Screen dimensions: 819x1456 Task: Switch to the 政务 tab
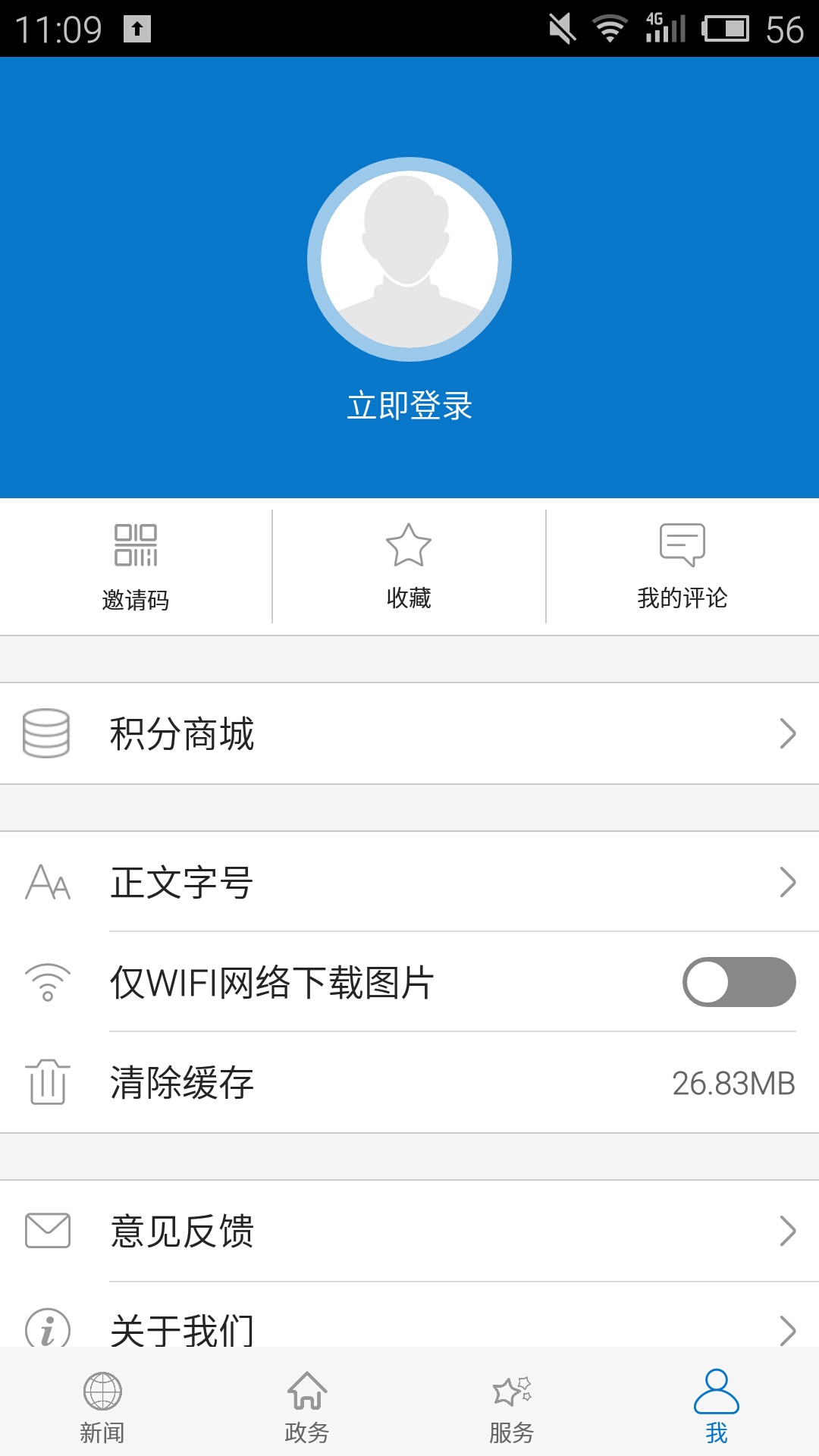click(x=307, y=1407)
